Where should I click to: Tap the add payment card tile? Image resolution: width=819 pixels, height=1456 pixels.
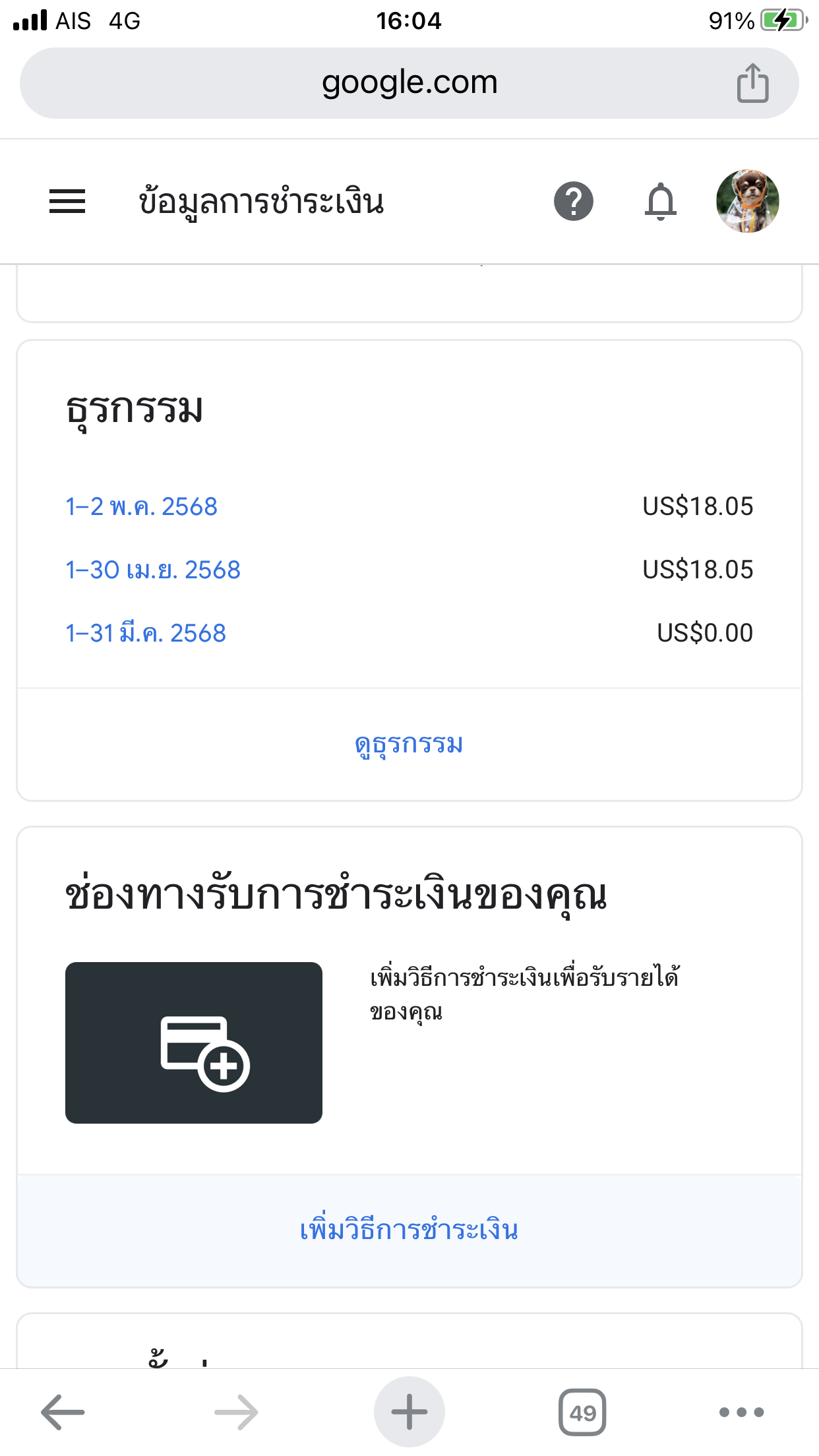pyautogui.click(x=194, y=1043)
